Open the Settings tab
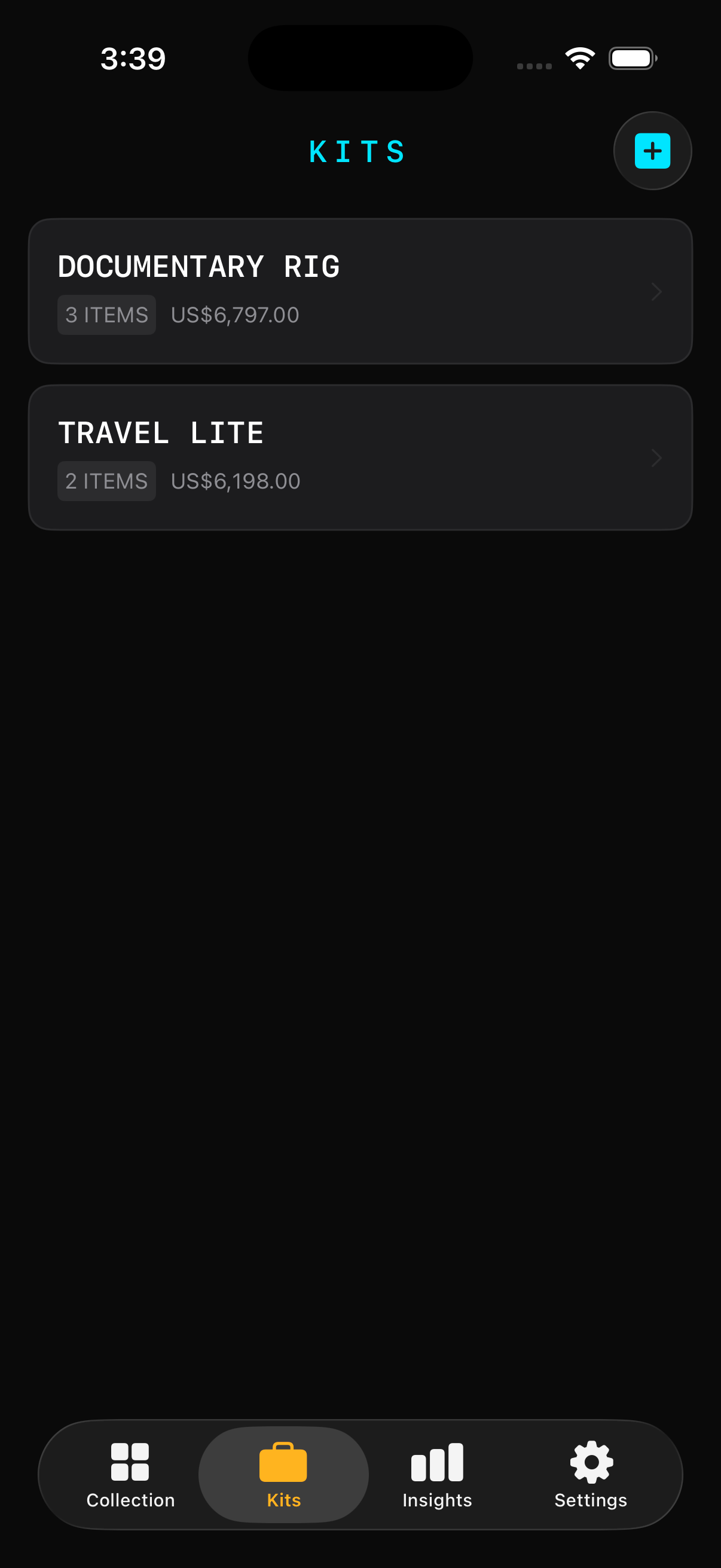Image resolution: width=721 pixels, height=1568 pixels. click(x=590, y=1474)
